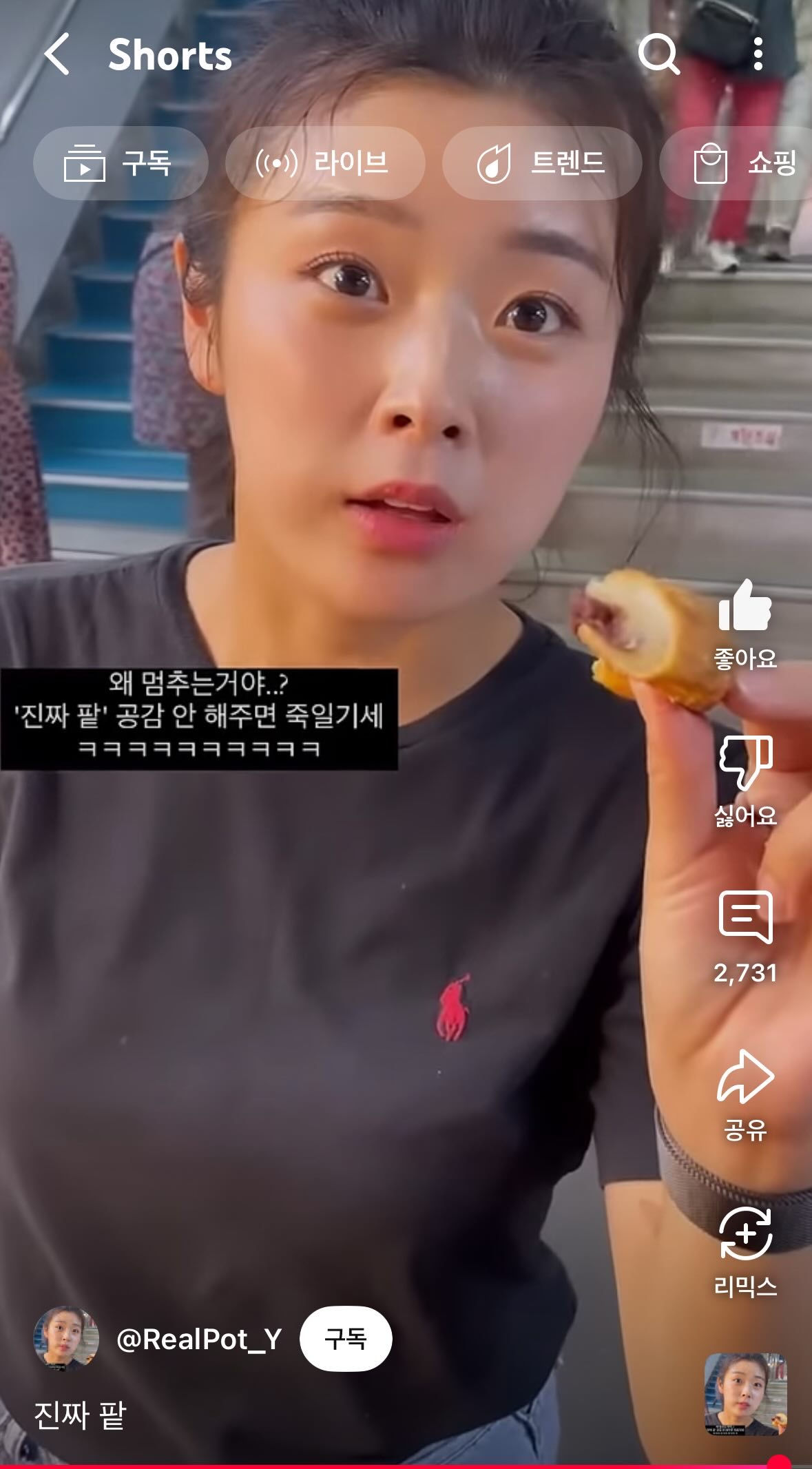812x1469 pixels.
Task: Open the @RealPot_Y channel
Action: click(199, 1340)
